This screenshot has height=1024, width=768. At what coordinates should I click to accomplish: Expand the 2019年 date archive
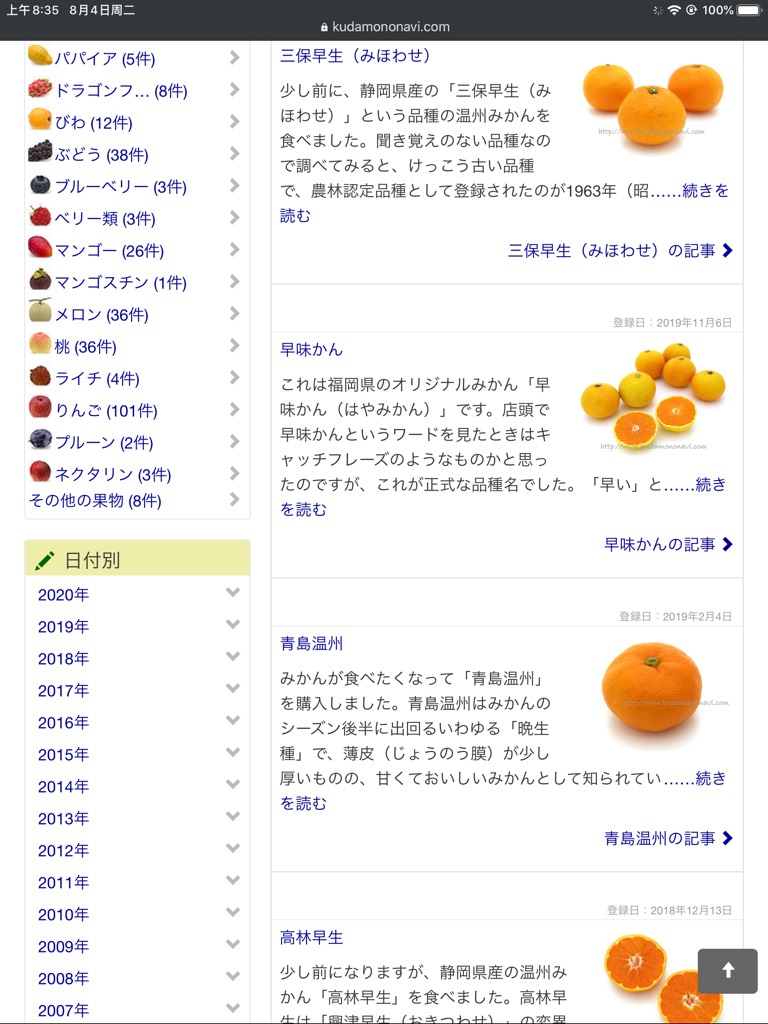64,627
